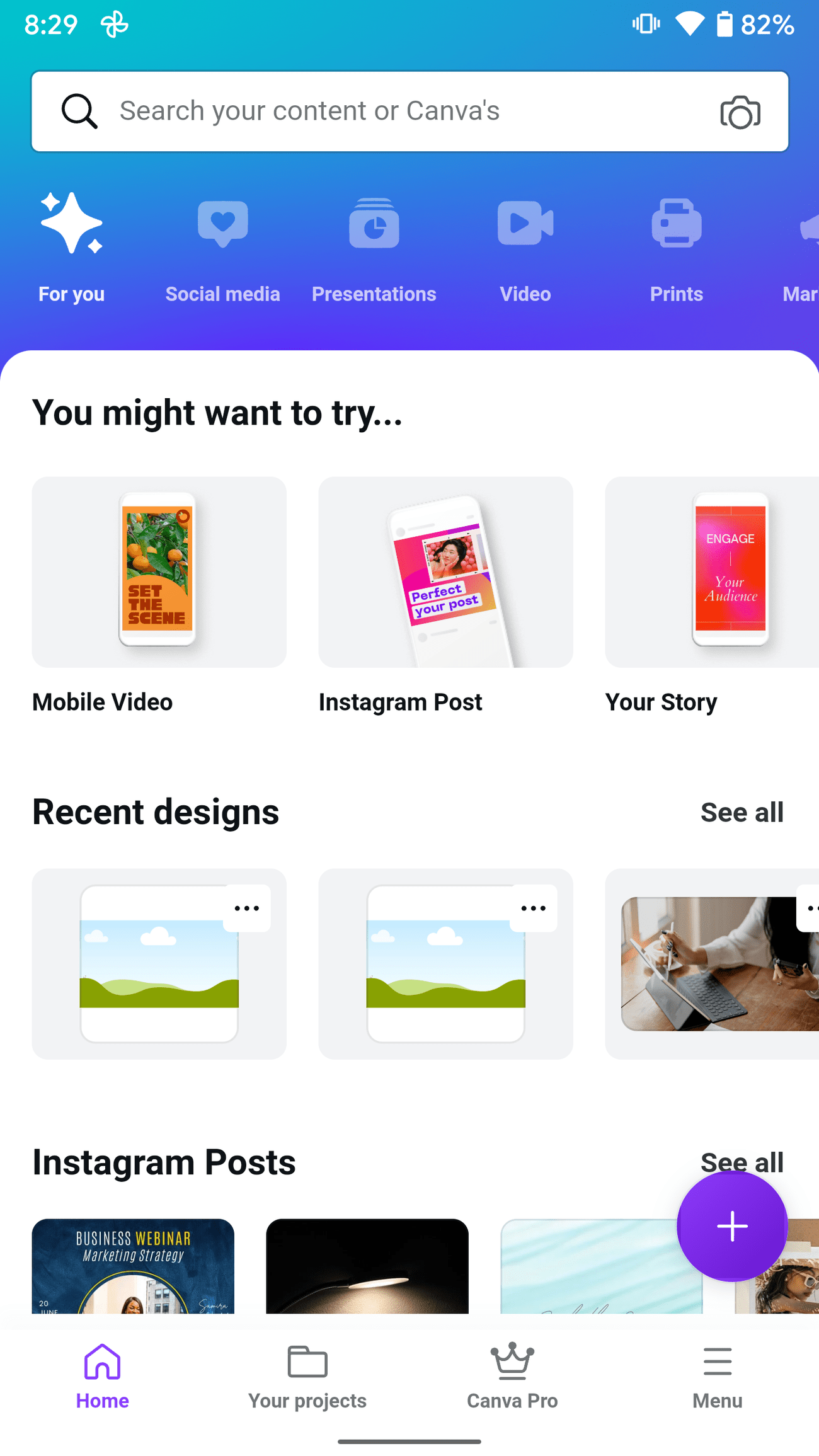The image size is (819, 1456).
Task: Open the Your Story template
Action: (x=712, y=571)
